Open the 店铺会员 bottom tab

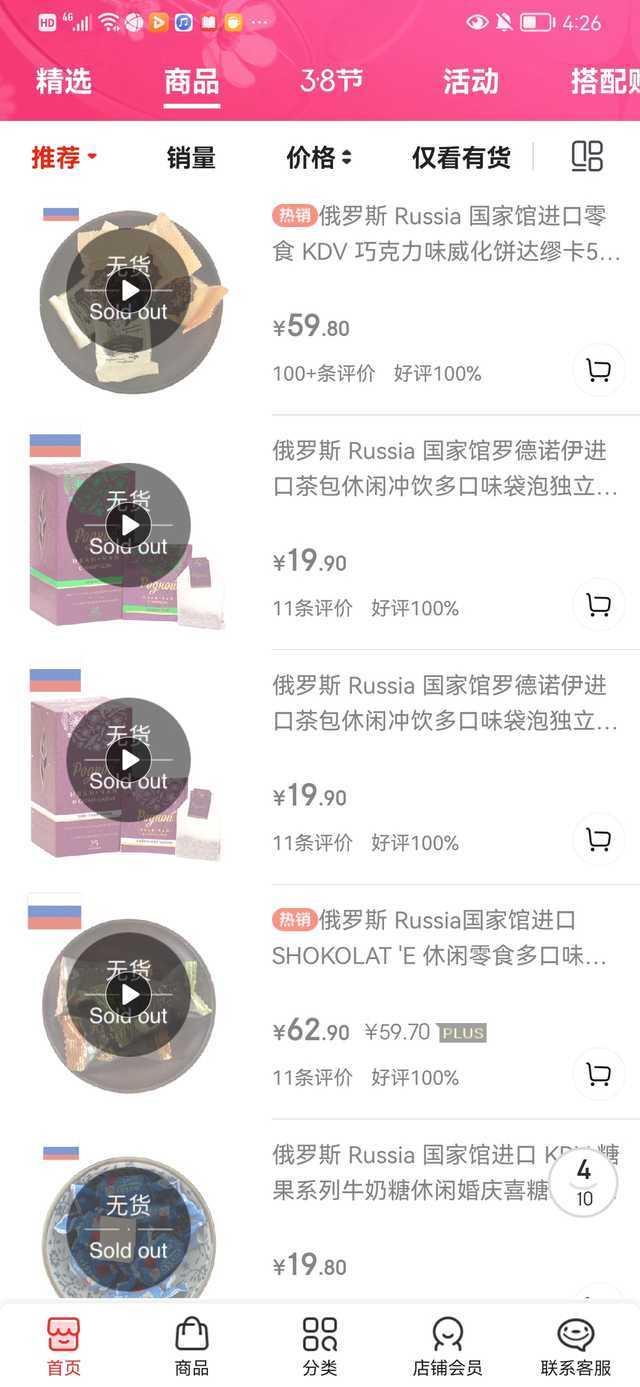(447, 1346)
